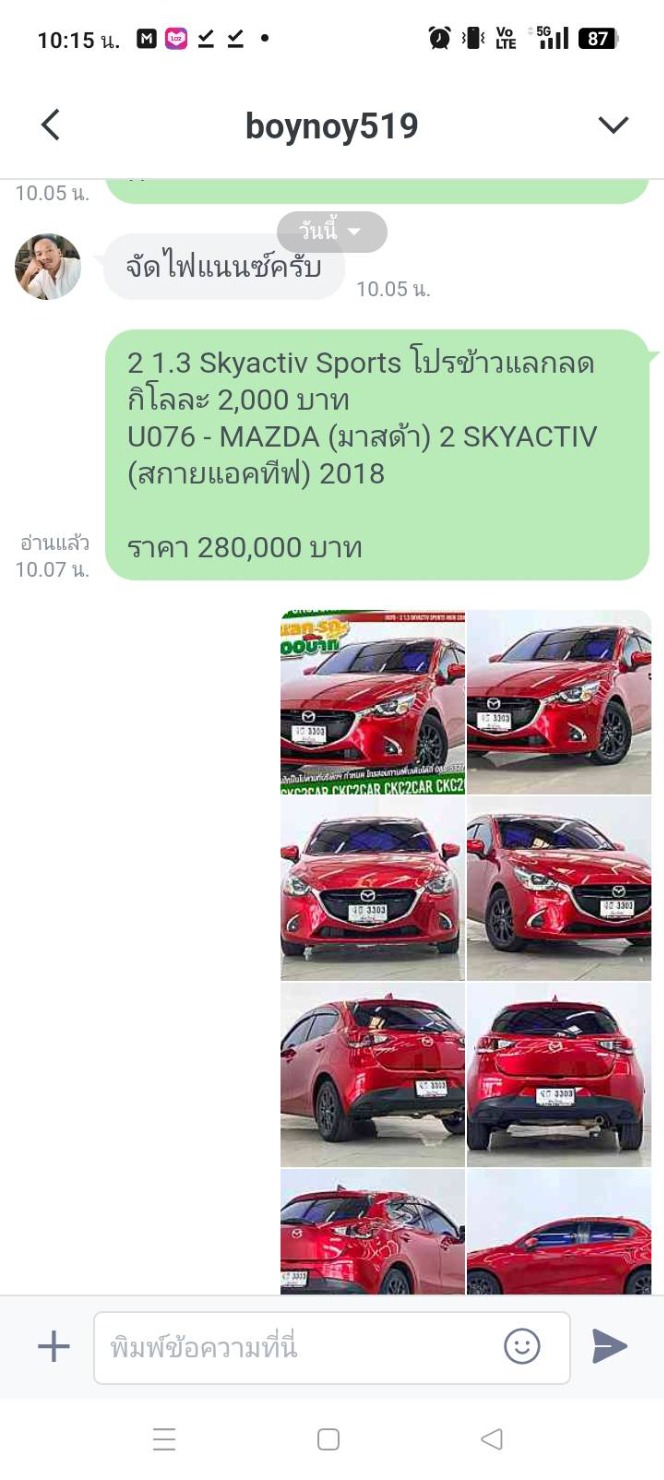Tap the system home button
The image size is (664, 1480).
[x=328, y=1439]
